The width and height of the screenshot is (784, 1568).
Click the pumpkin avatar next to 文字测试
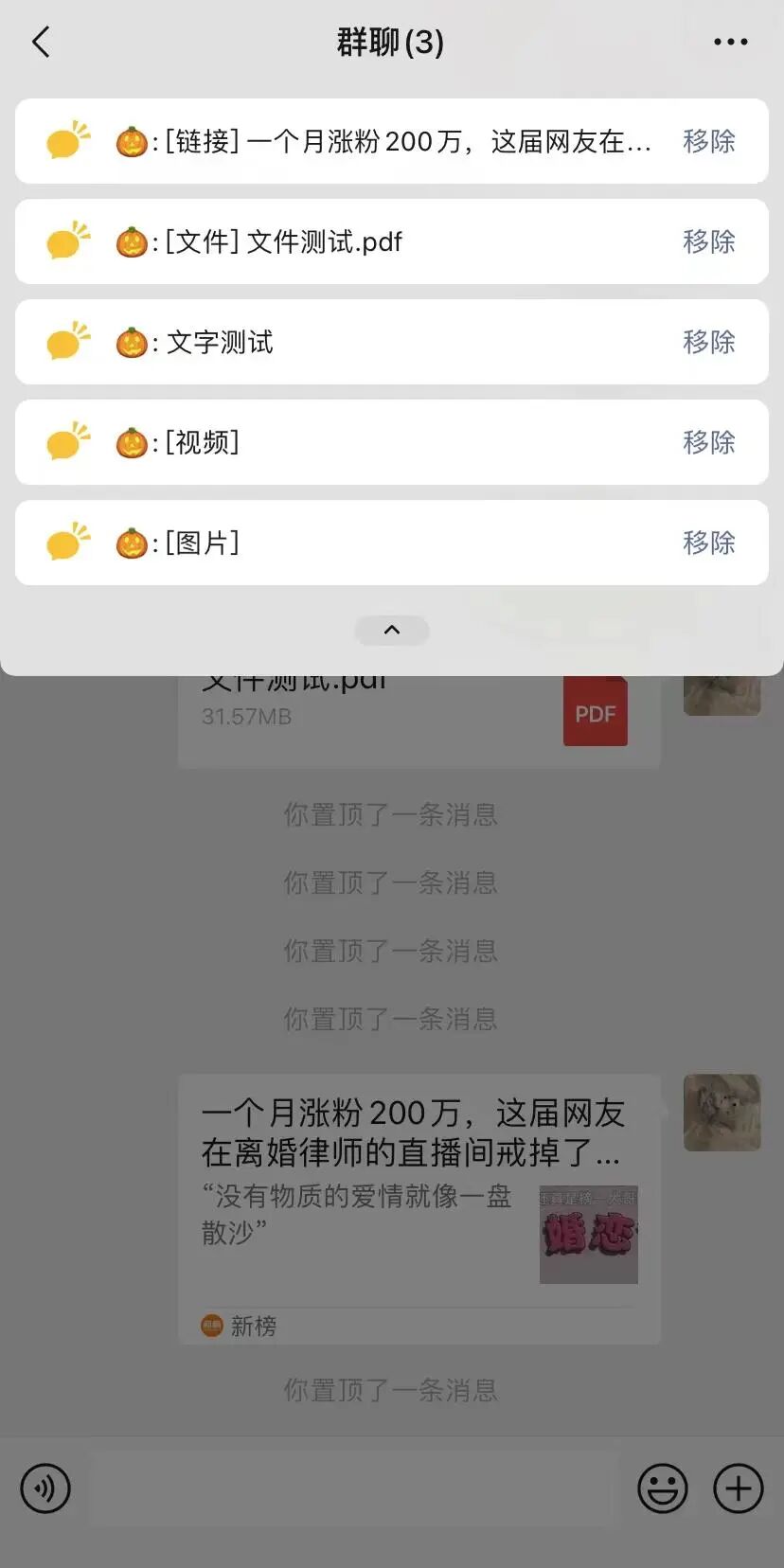click(132, 342)
